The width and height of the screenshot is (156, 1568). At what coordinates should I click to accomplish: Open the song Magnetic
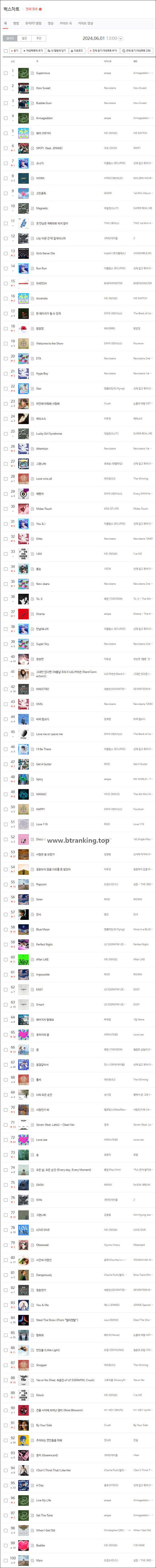click(x=42, y=208)
